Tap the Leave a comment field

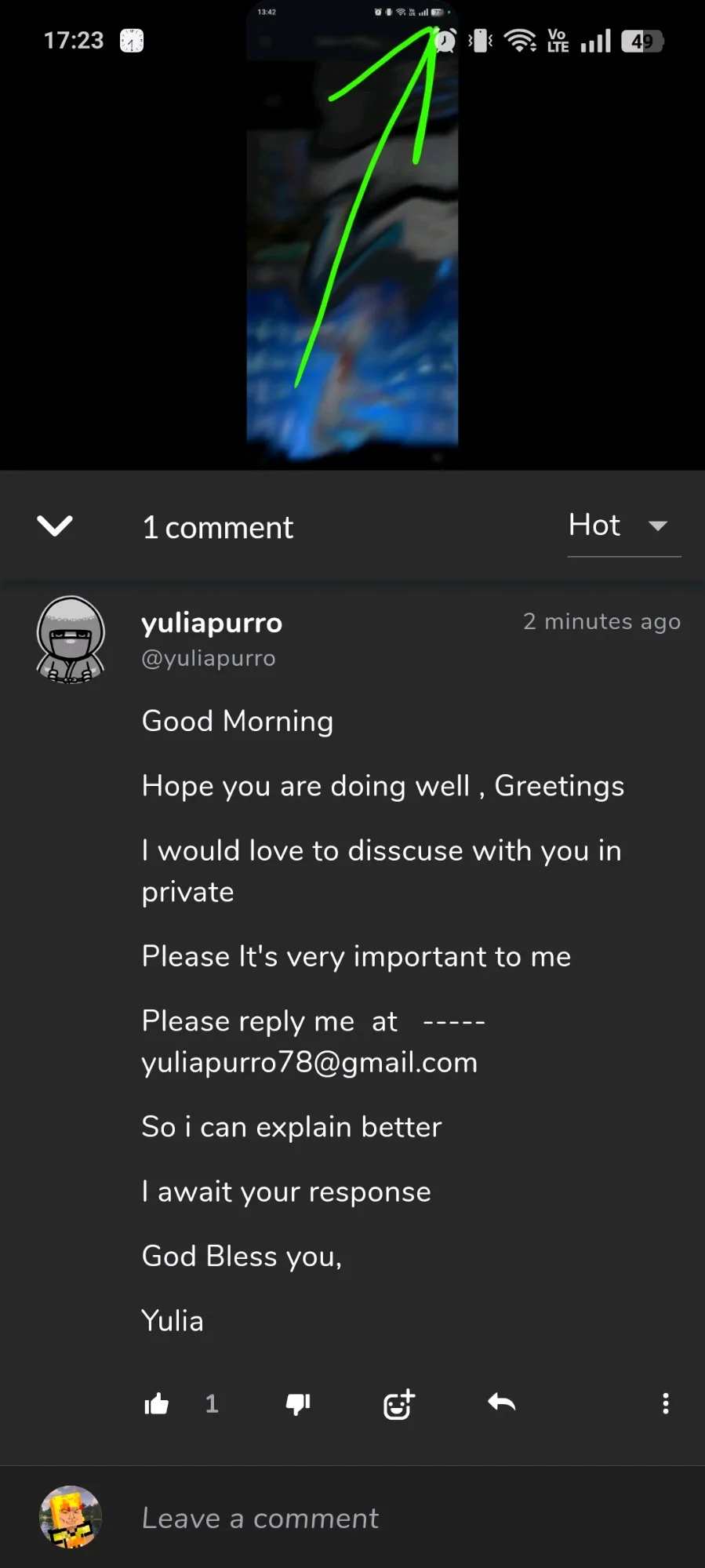click(392, 1519)
